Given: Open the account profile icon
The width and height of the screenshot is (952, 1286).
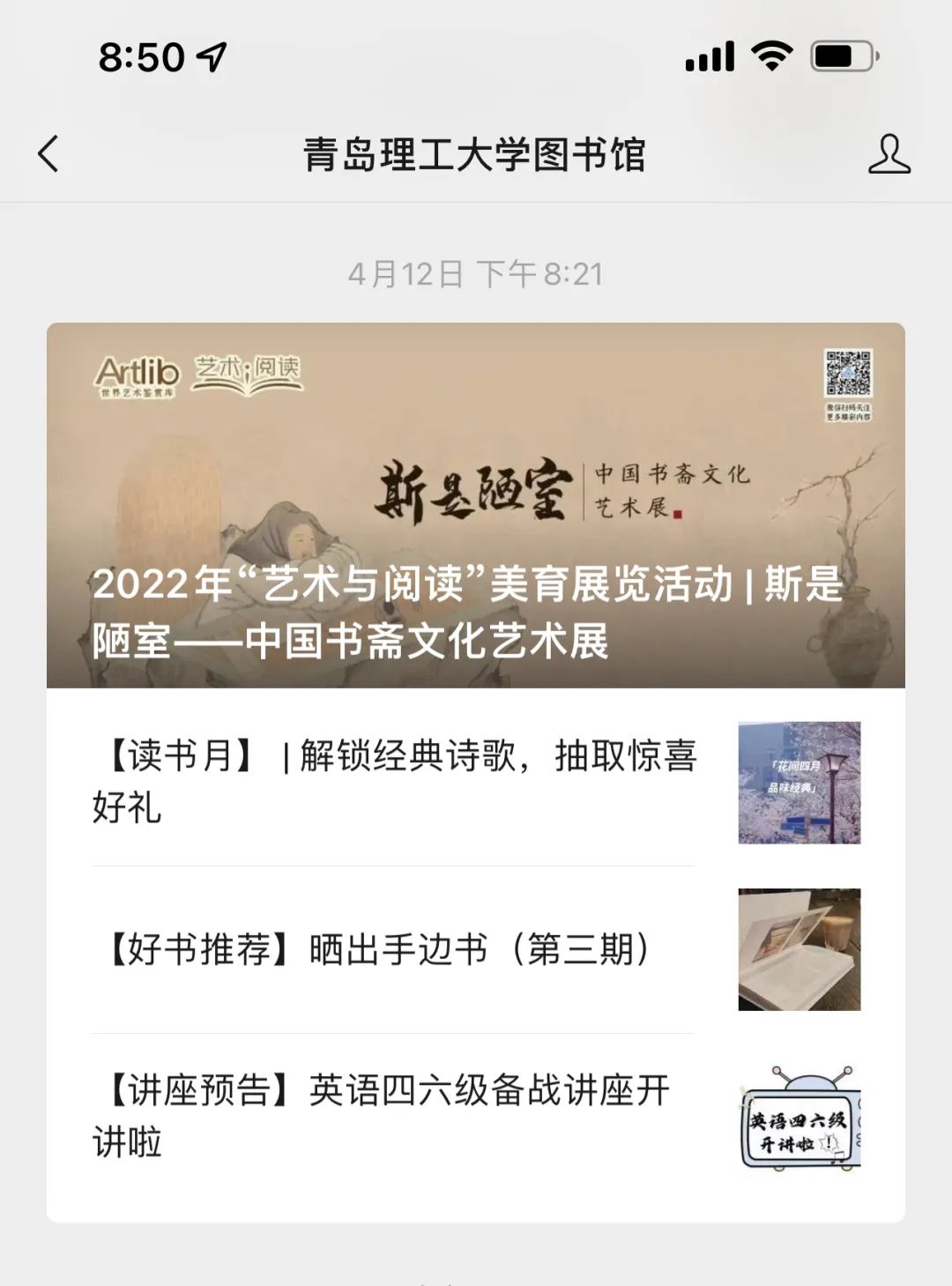Looking at the screenshot, I should 889,153.
